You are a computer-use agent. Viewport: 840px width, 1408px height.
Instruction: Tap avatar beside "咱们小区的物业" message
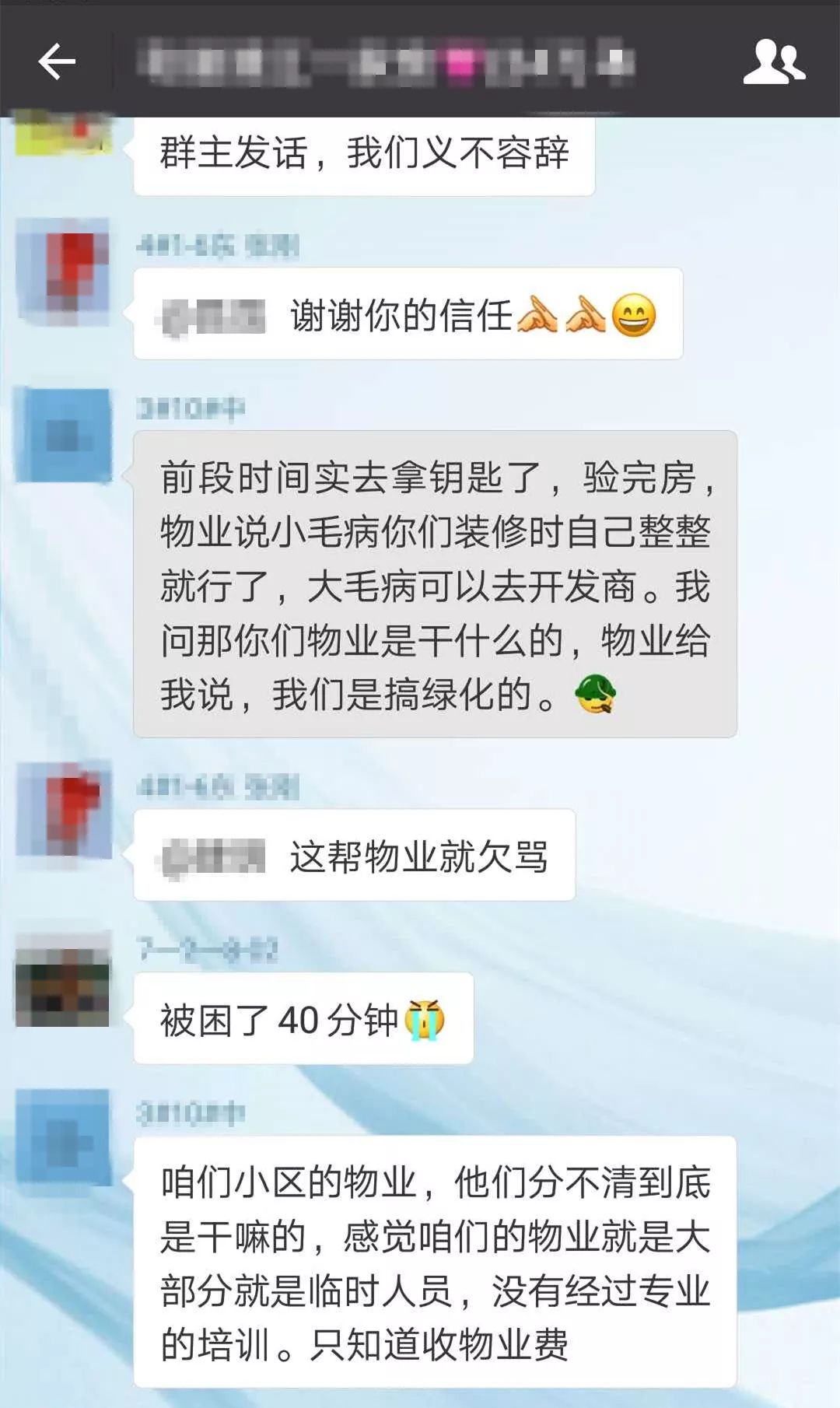click(x=63, y=1137)
